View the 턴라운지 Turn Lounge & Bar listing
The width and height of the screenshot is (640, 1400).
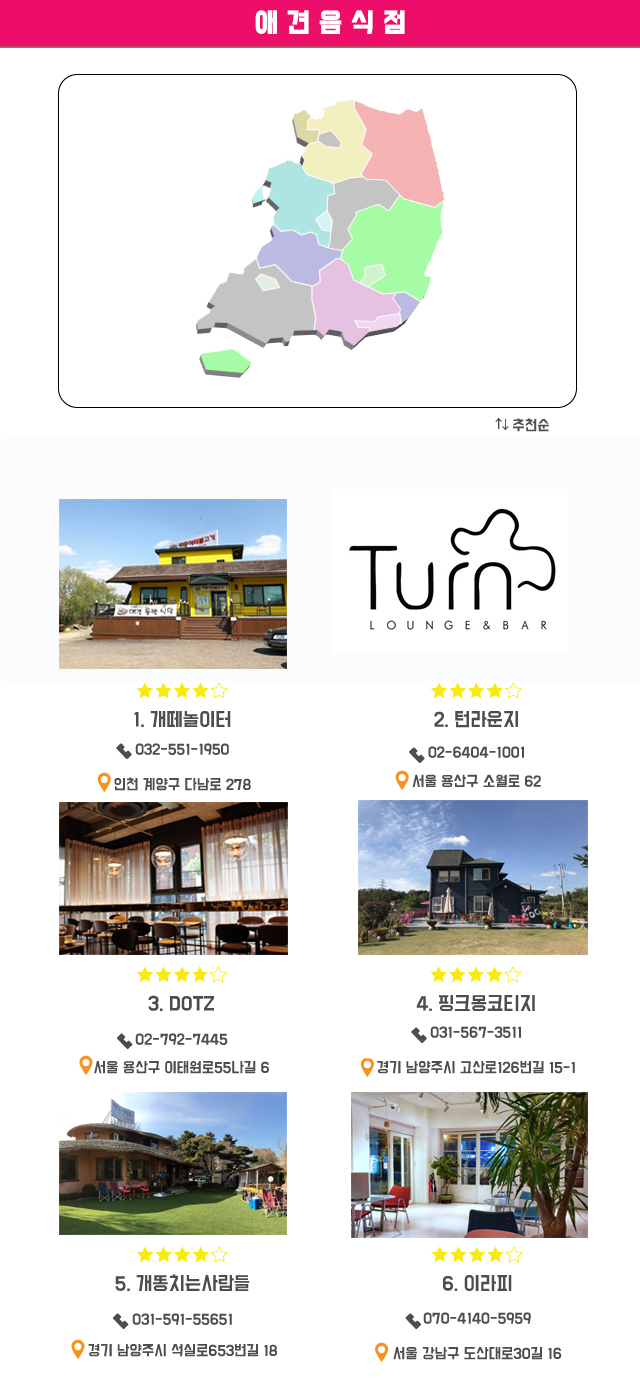pyautogui.click(x=450, y=572)
